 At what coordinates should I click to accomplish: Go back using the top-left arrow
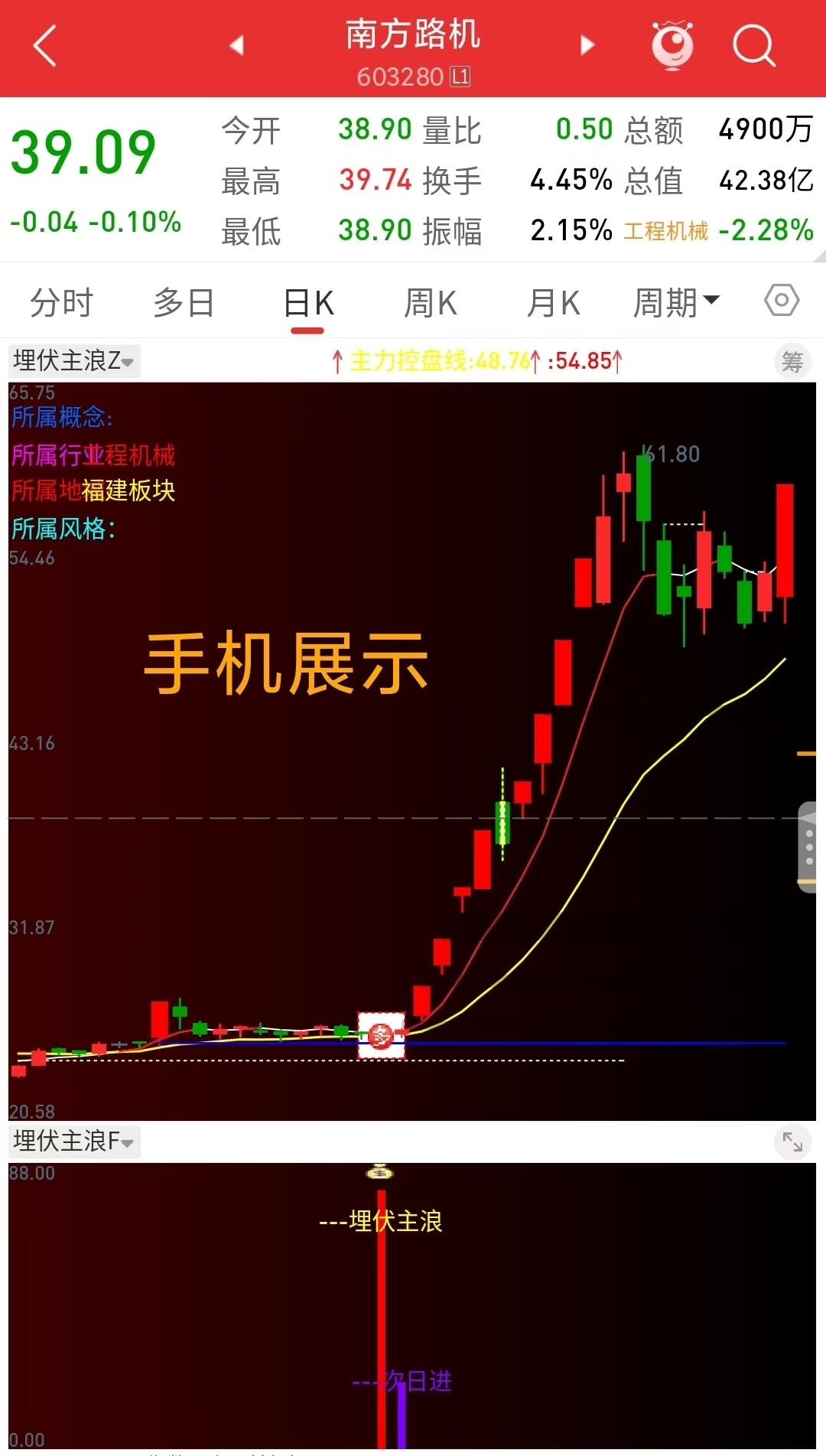(x=45, y=46)
